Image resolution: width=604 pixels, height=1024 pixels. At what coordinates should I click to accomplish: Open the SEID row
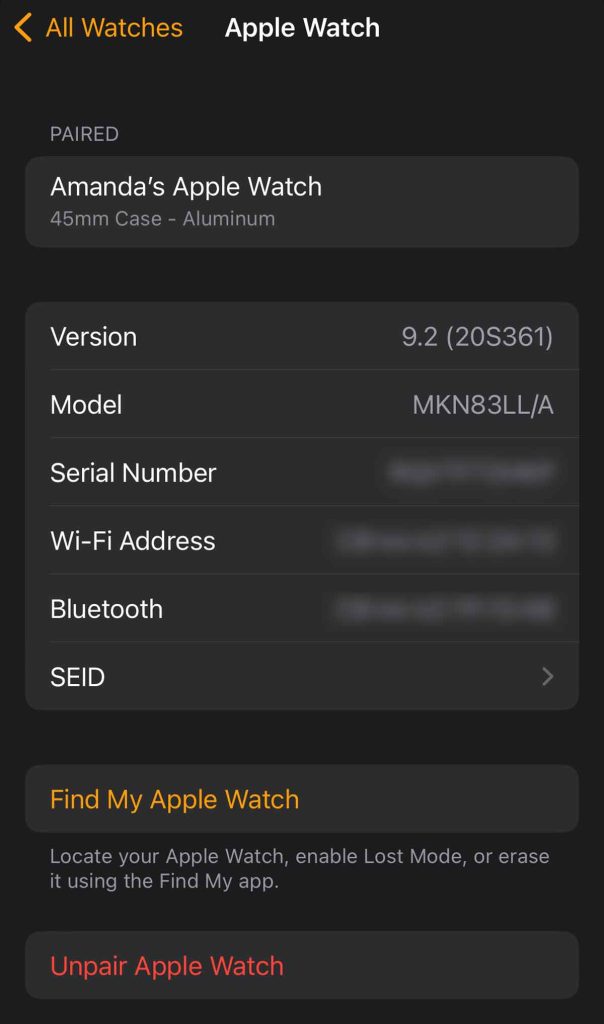coord(301,677)
